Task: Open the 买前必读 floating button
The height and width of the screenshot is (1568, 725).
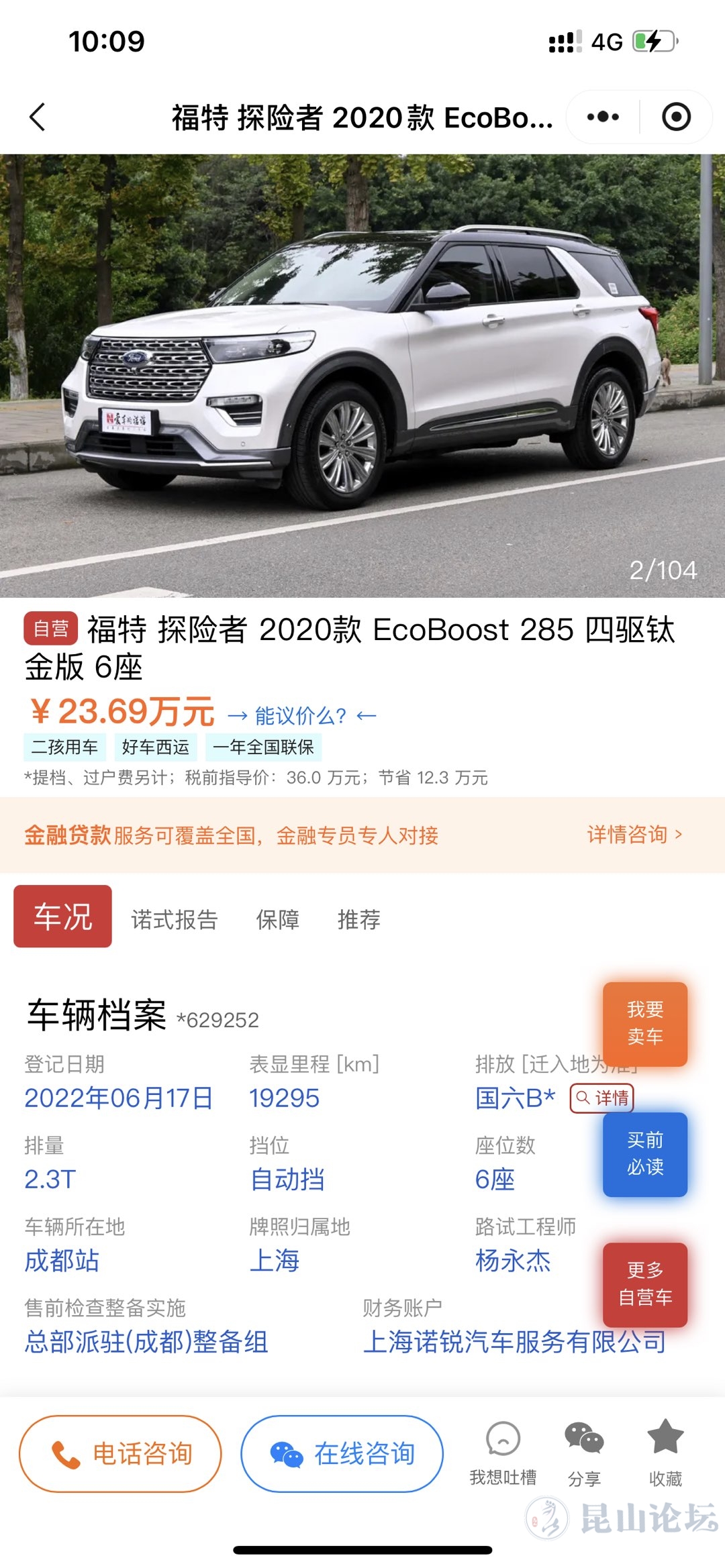Action: (645, 1154)
